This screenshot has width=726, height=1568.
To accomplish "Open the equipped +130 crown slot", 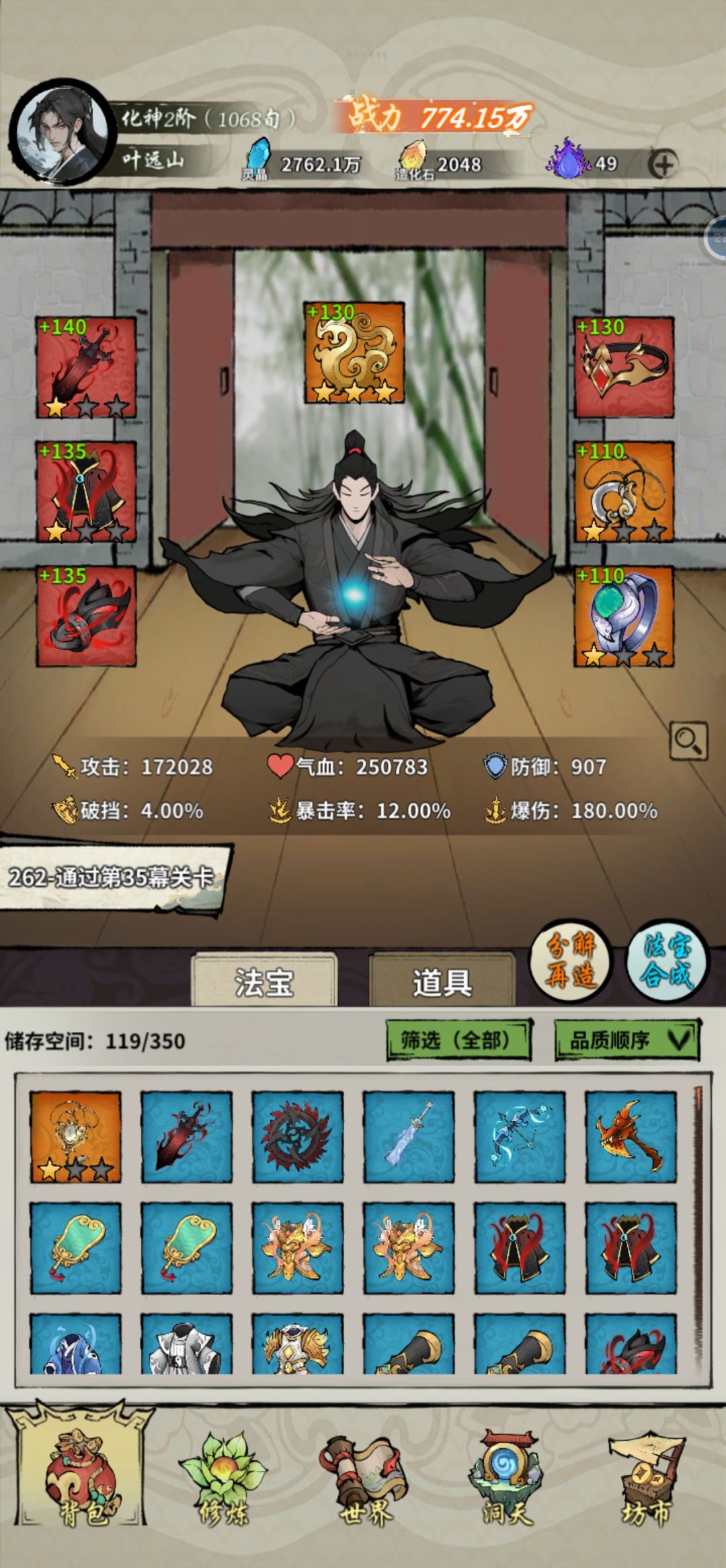I will pyautogui.click(x=624, y=368).
